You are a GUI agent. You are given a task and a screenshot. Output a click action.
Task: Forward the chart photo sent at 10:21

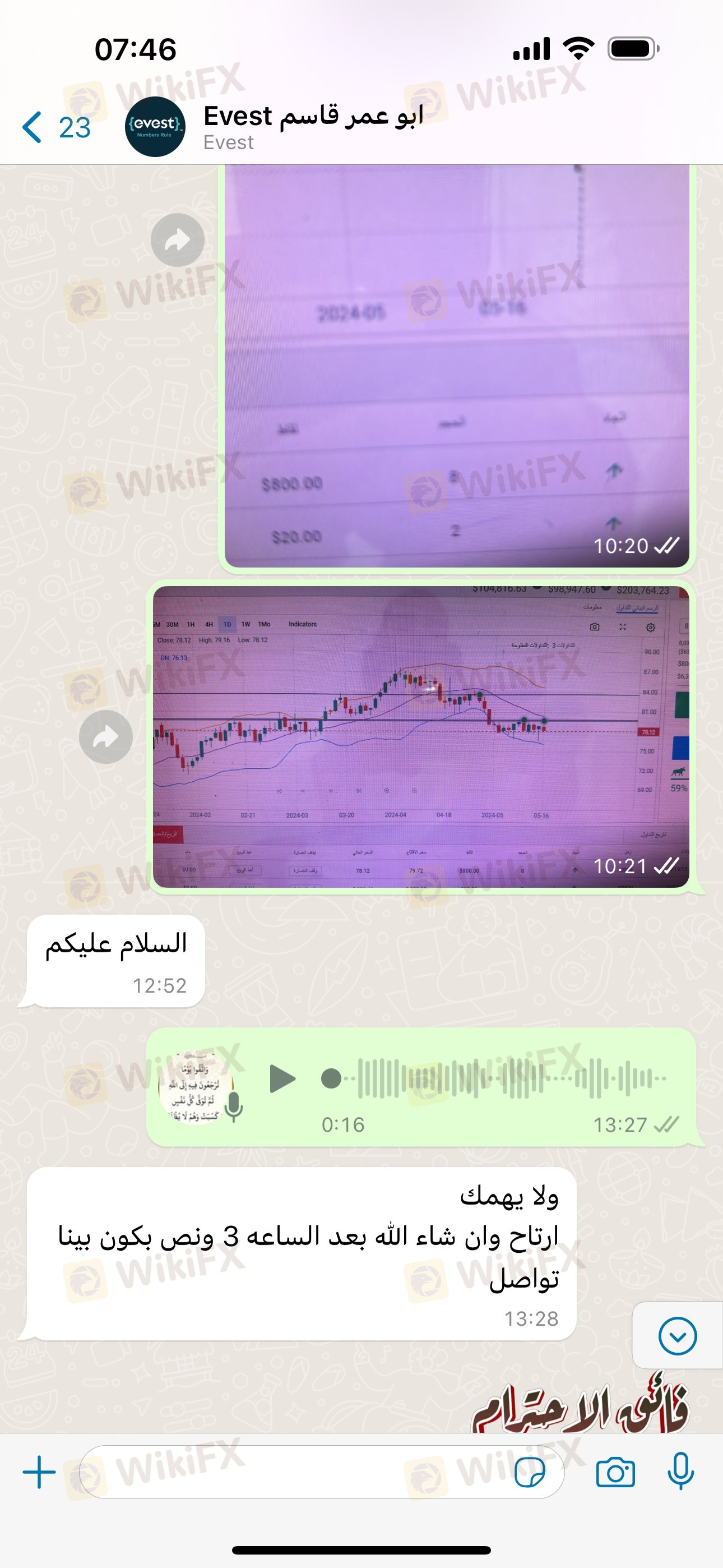click(106, 737)
